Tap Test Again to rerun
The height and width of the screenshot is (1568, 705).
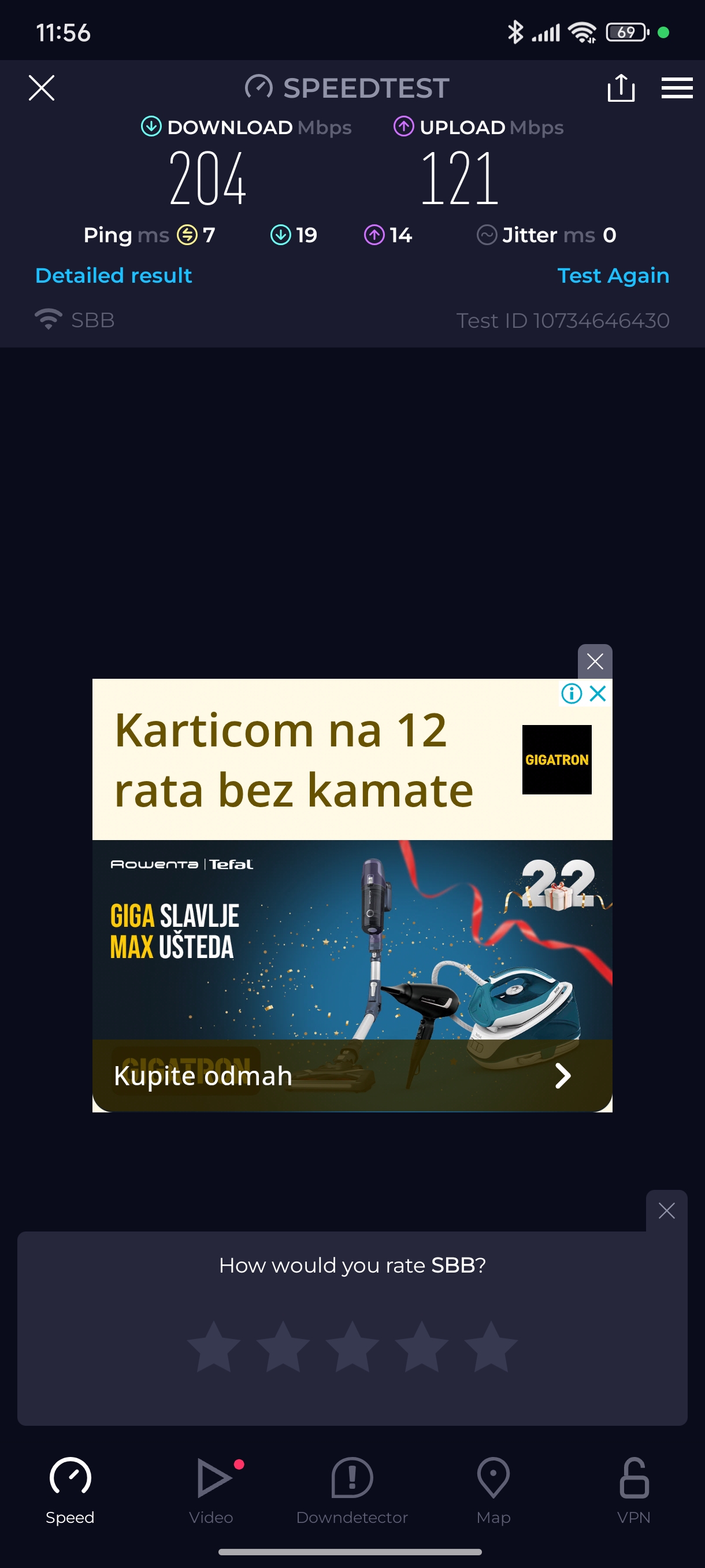tap(613, 275)
